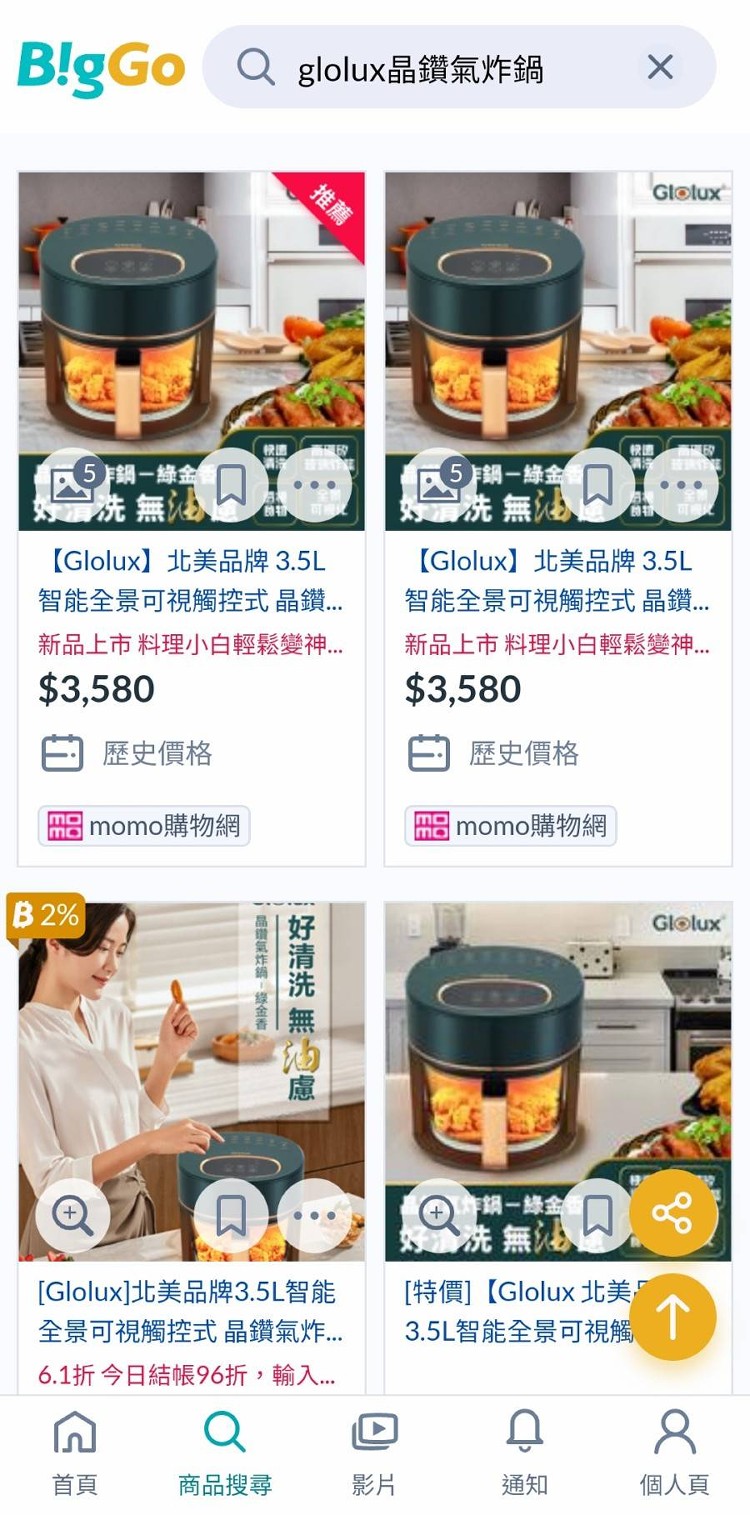Clear the glolux search query
This screenshot has height=1515, width=750.
[660, 67]
